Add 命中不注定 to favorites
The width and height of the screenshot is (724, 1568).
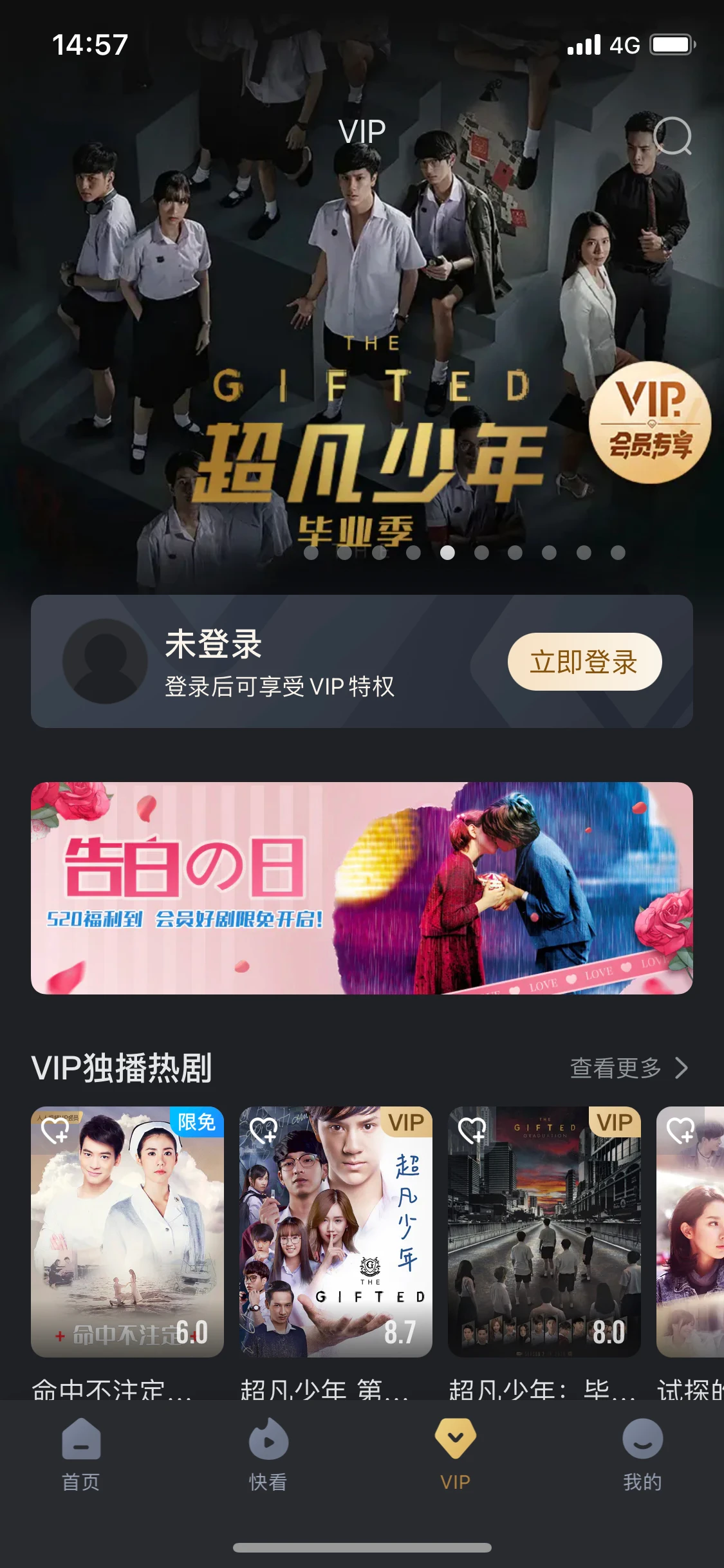click(x=55, y=1130)
